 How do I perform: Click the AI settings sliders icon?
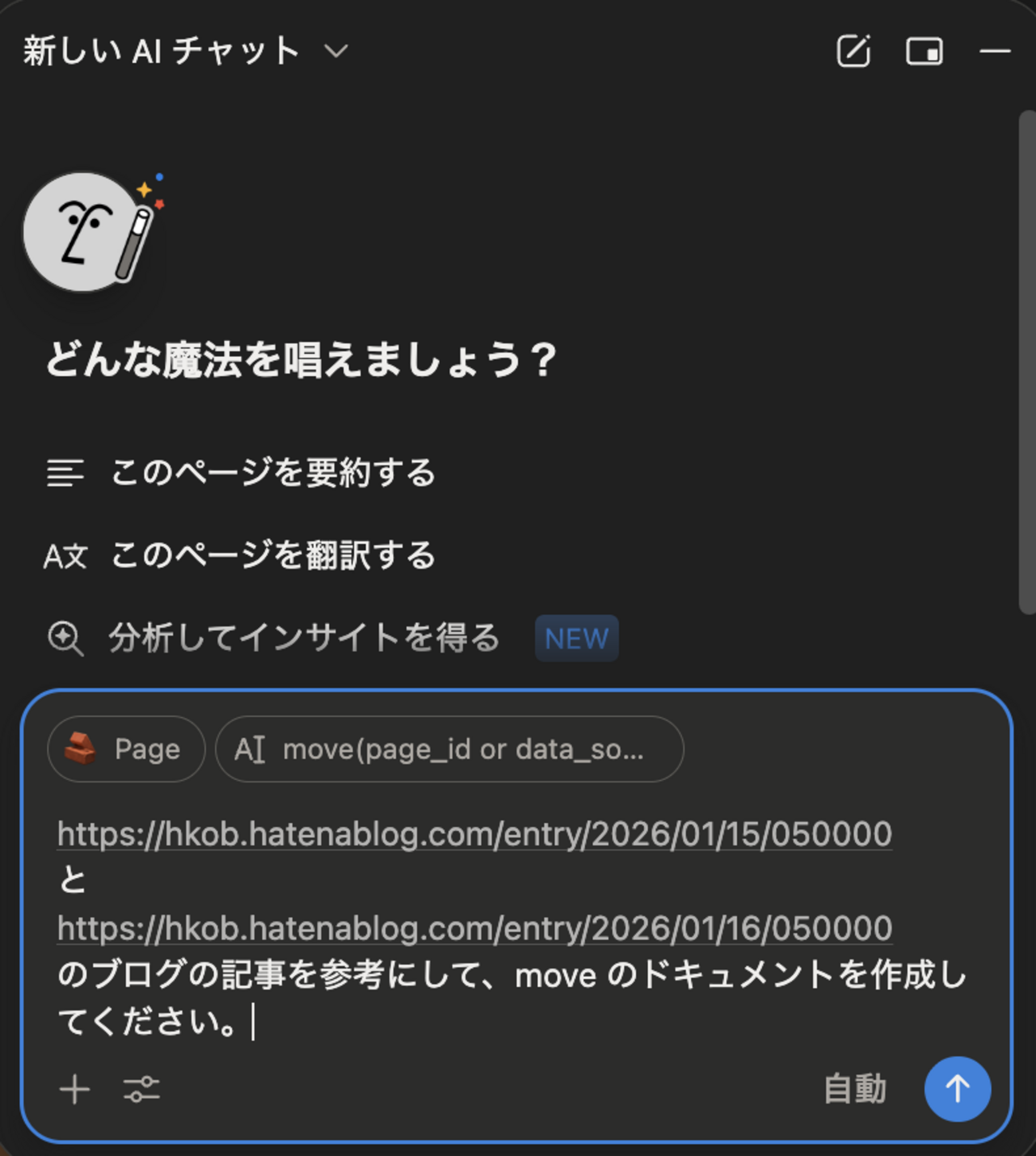(140, 1089)
